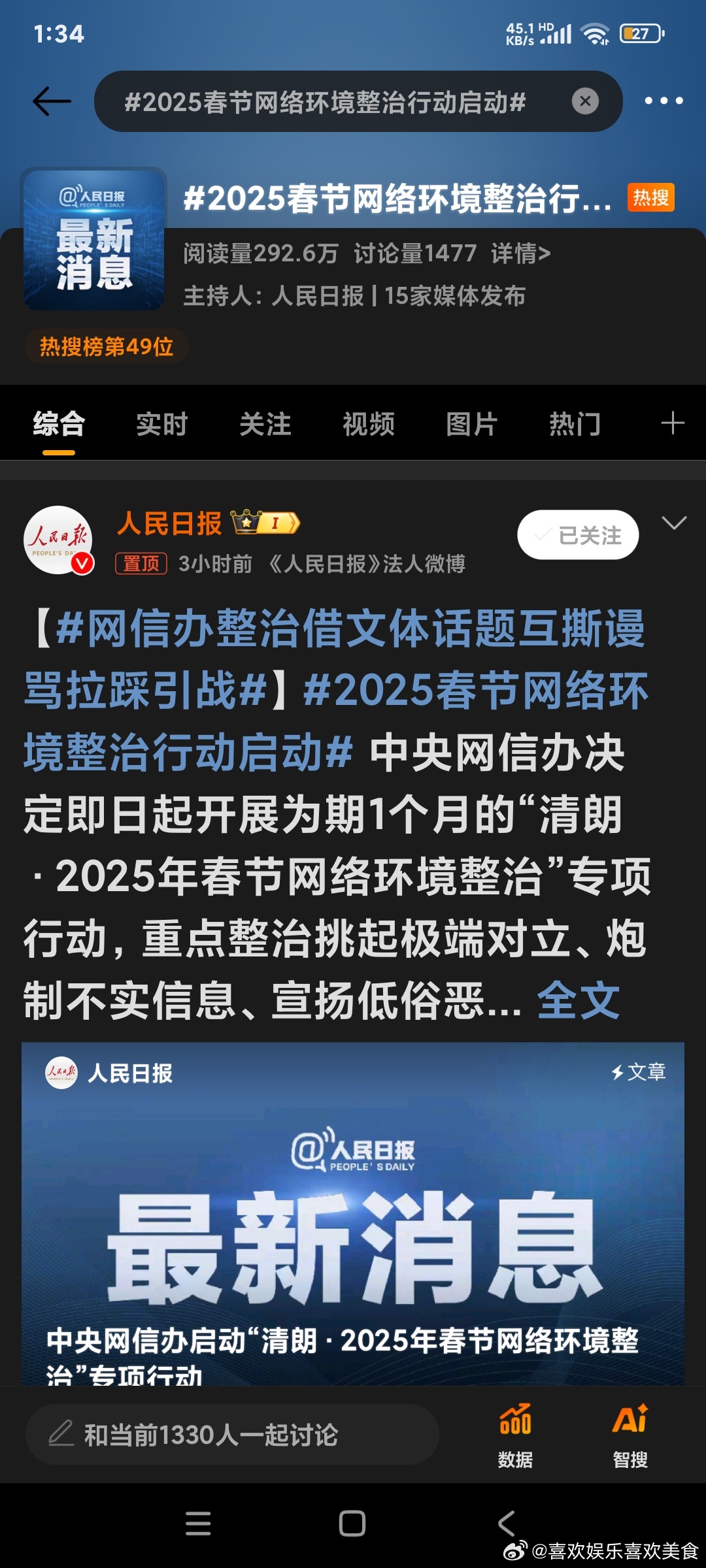
Task: Add a tab with the plus icon
Action: tap(673, 423)
